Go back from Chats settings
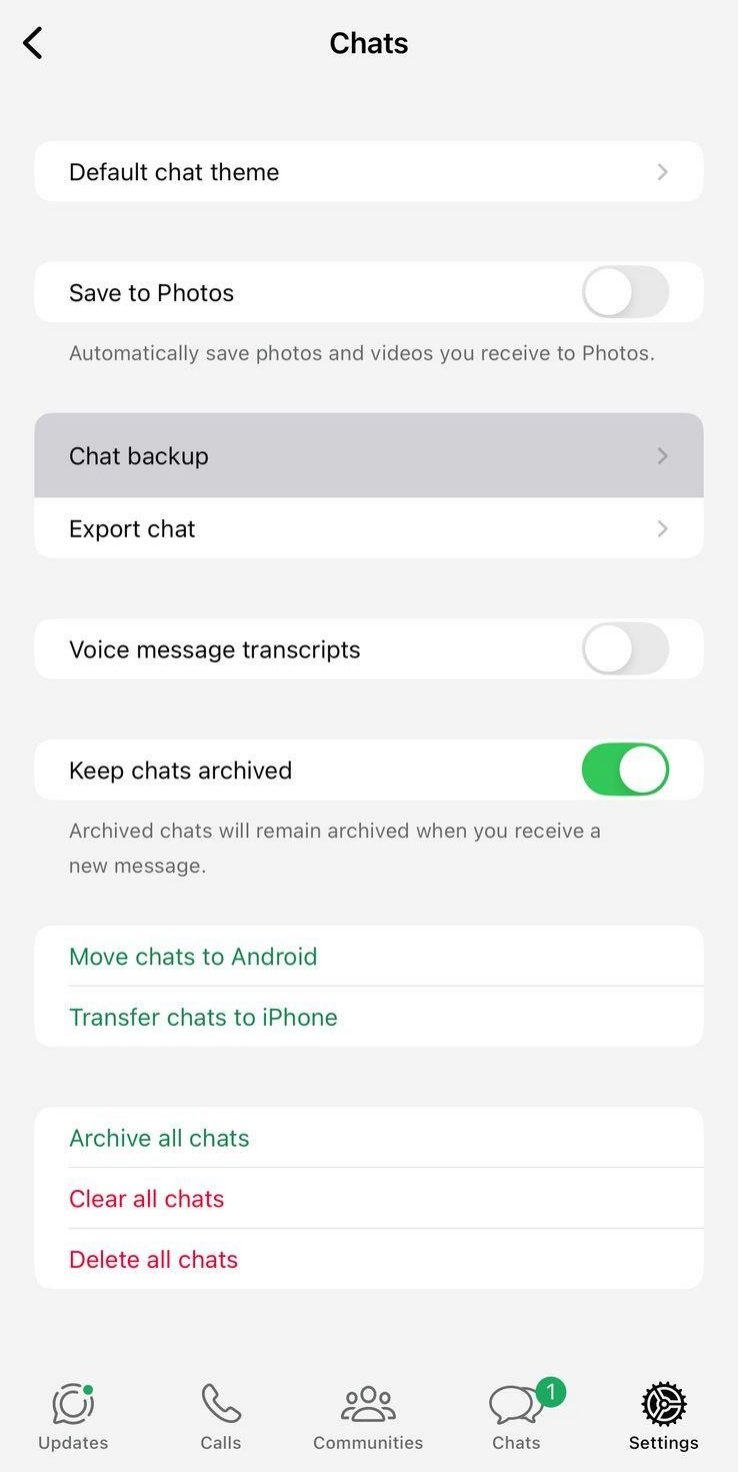The image size is (742, 1473). point(33,43)
